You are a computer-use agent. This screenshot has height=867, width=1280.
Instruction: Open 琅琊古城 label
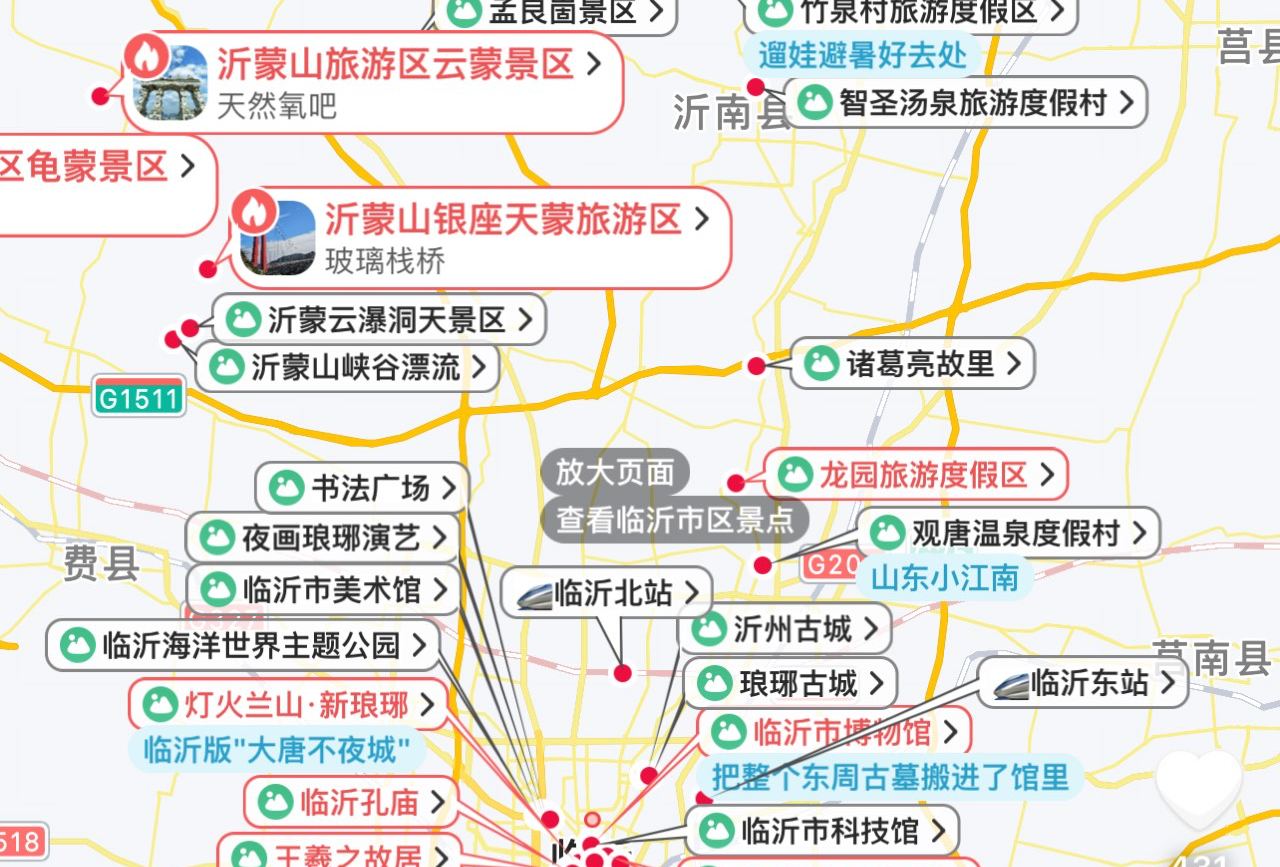pyautogui.click(x=798, y=684)
